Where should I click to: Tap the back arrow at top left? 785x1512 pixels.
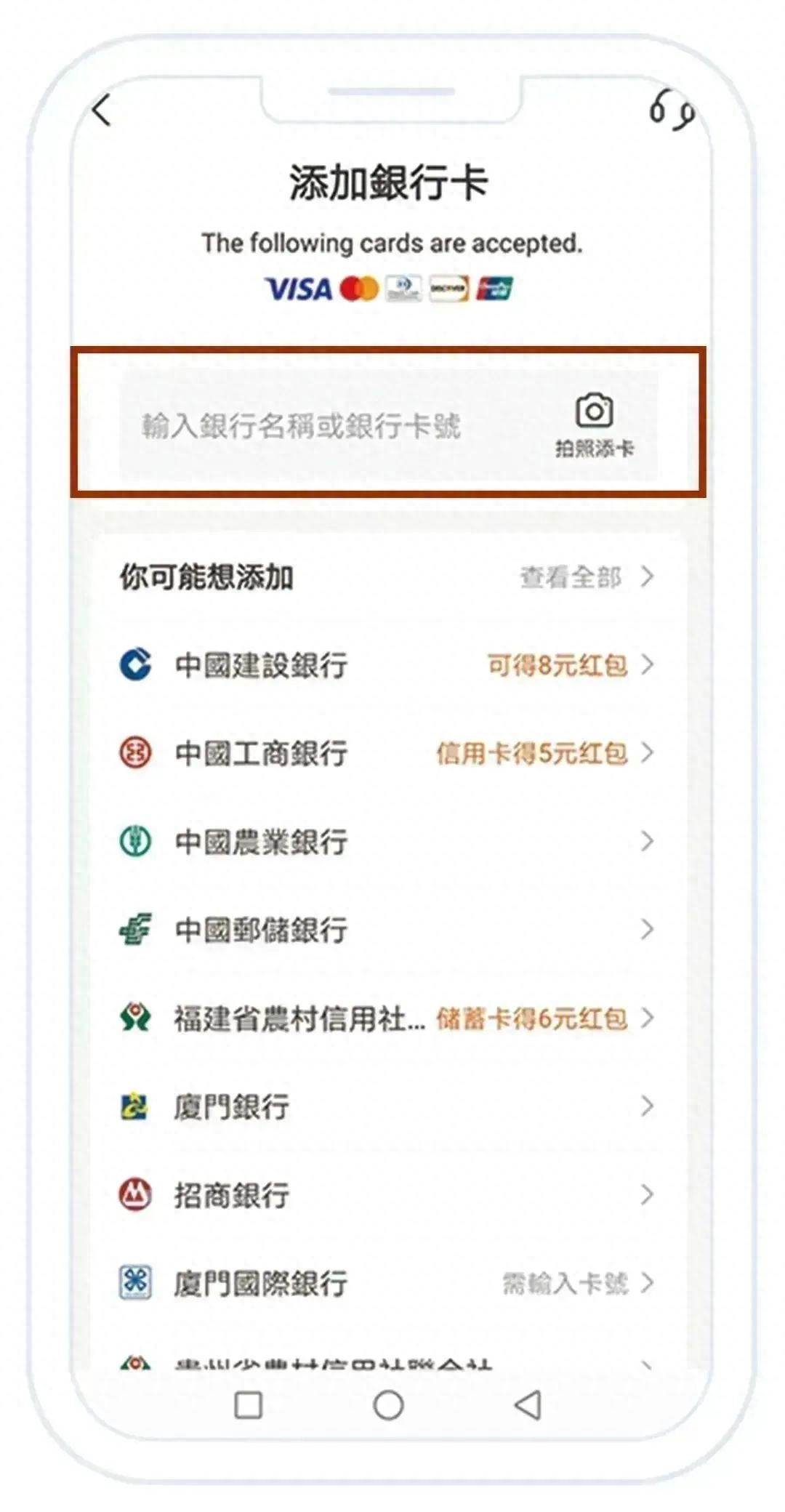102,109
